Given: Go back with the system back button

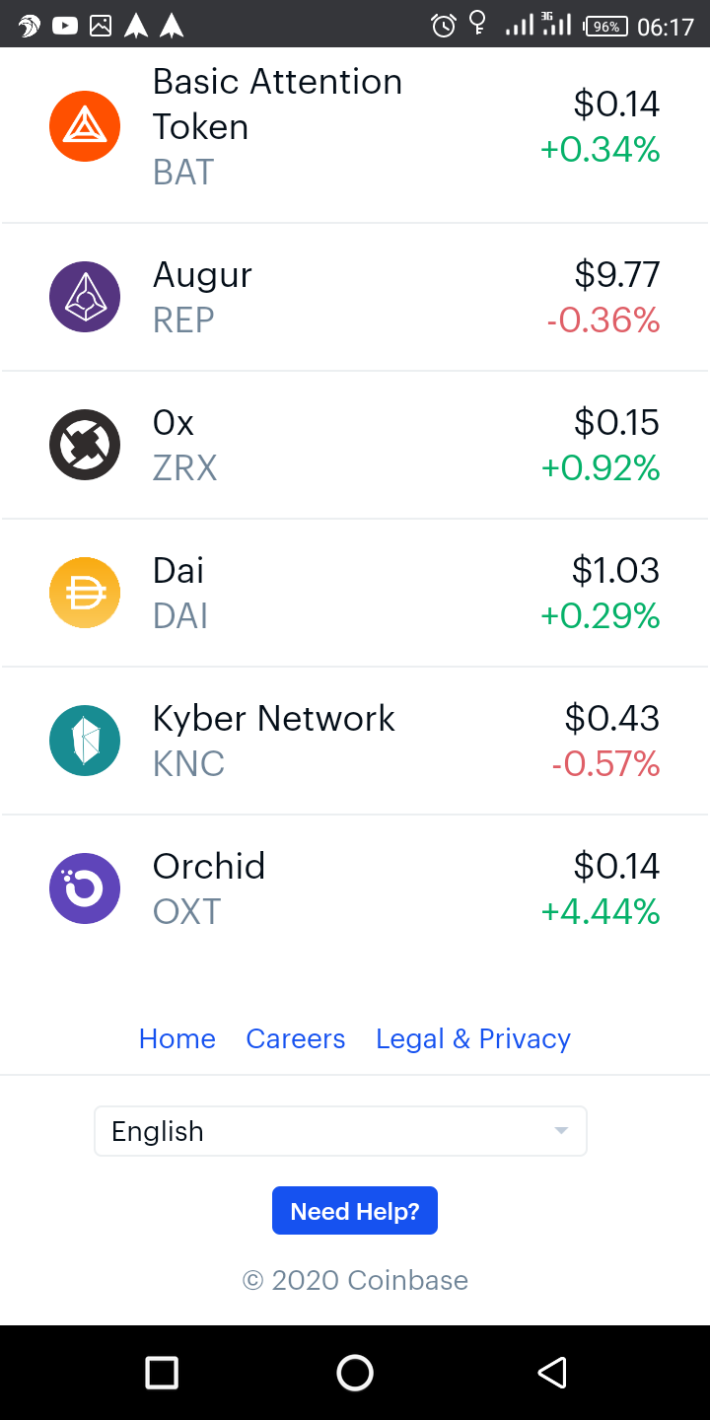Looking at the screenshot, I should [552, 1373].
